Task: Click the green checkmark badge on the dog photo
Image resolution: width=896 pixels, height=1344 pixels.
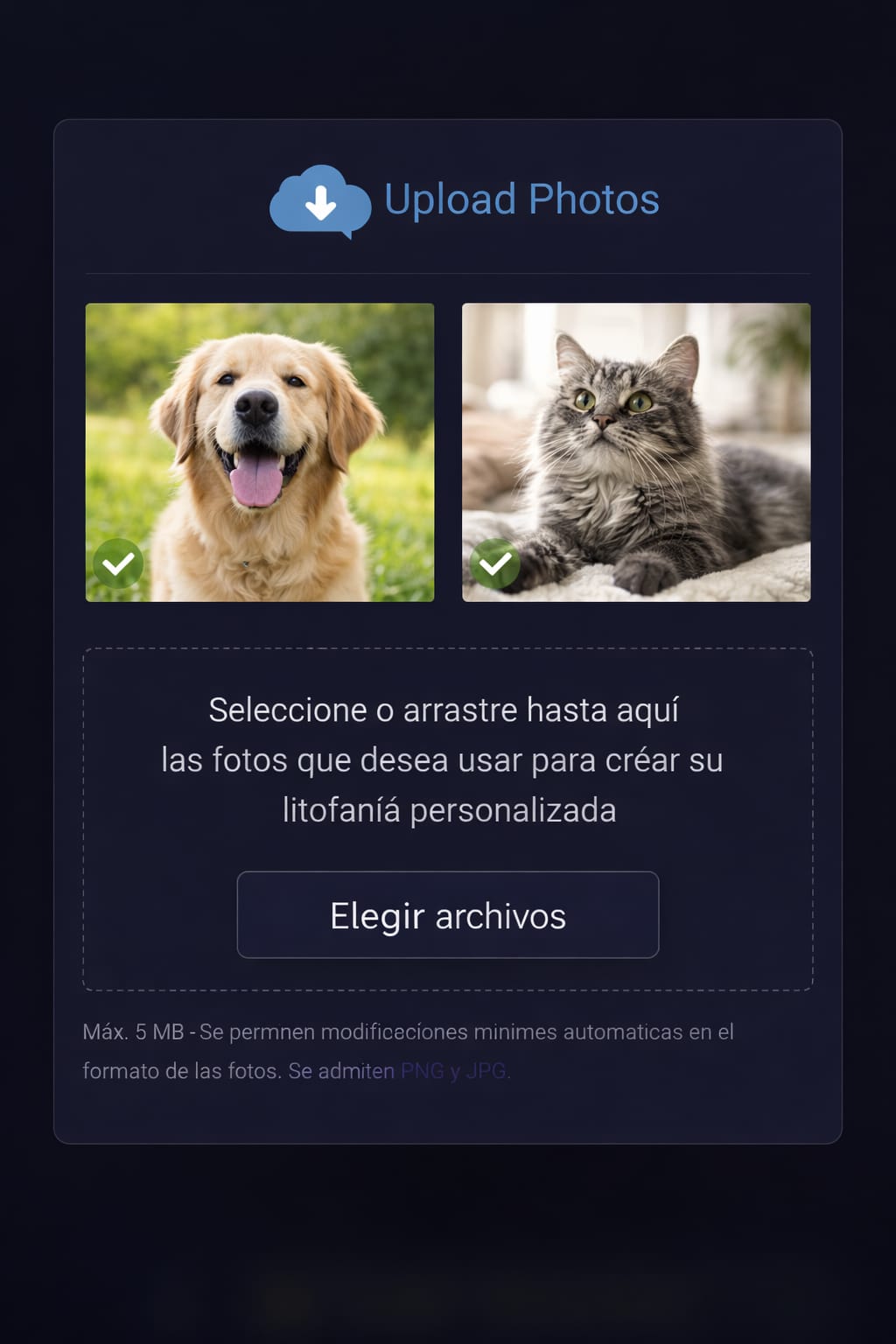Action: (120, 563)
